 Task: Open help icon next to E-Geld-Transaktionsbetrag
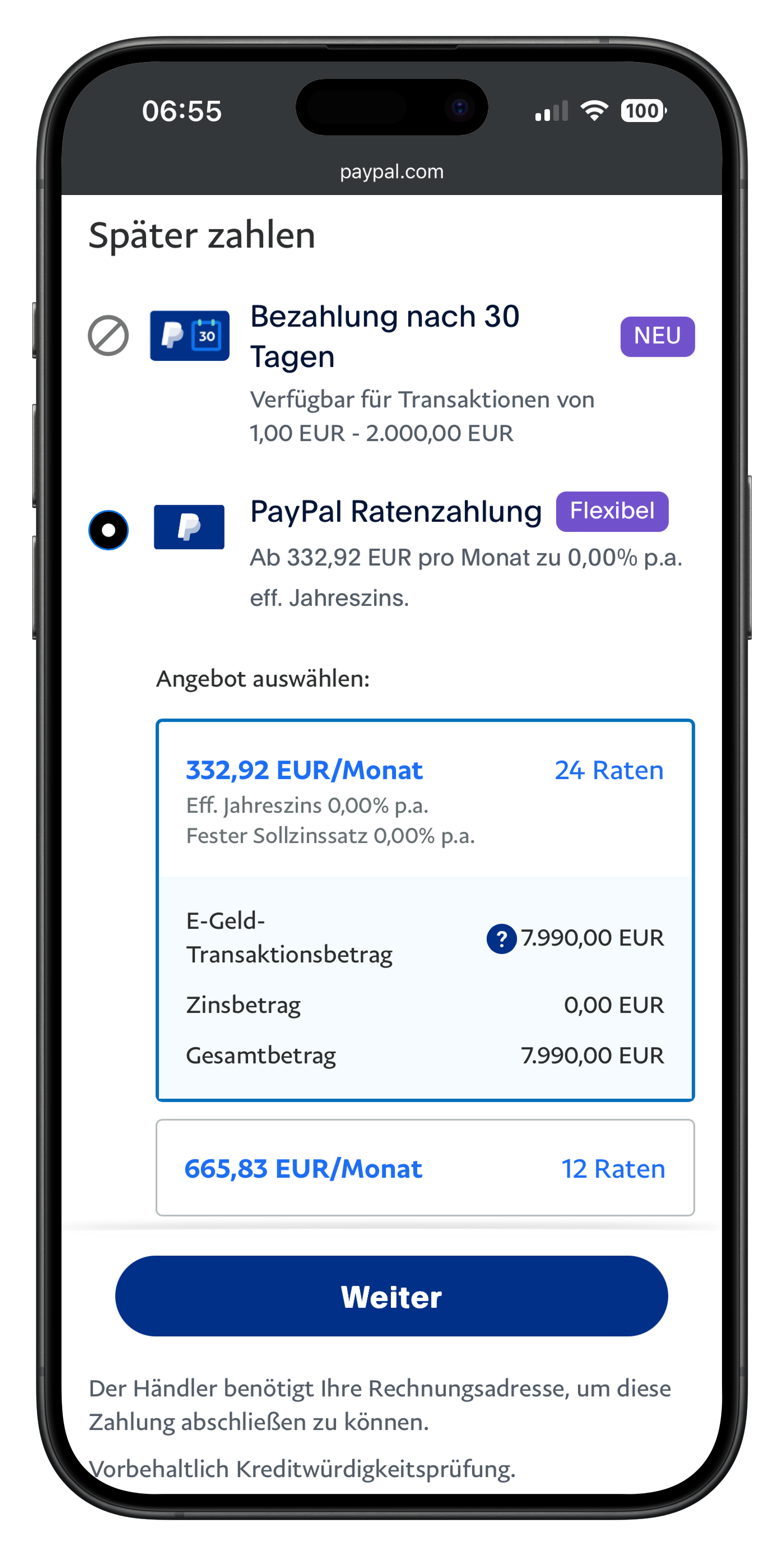[x=501, y=939]
